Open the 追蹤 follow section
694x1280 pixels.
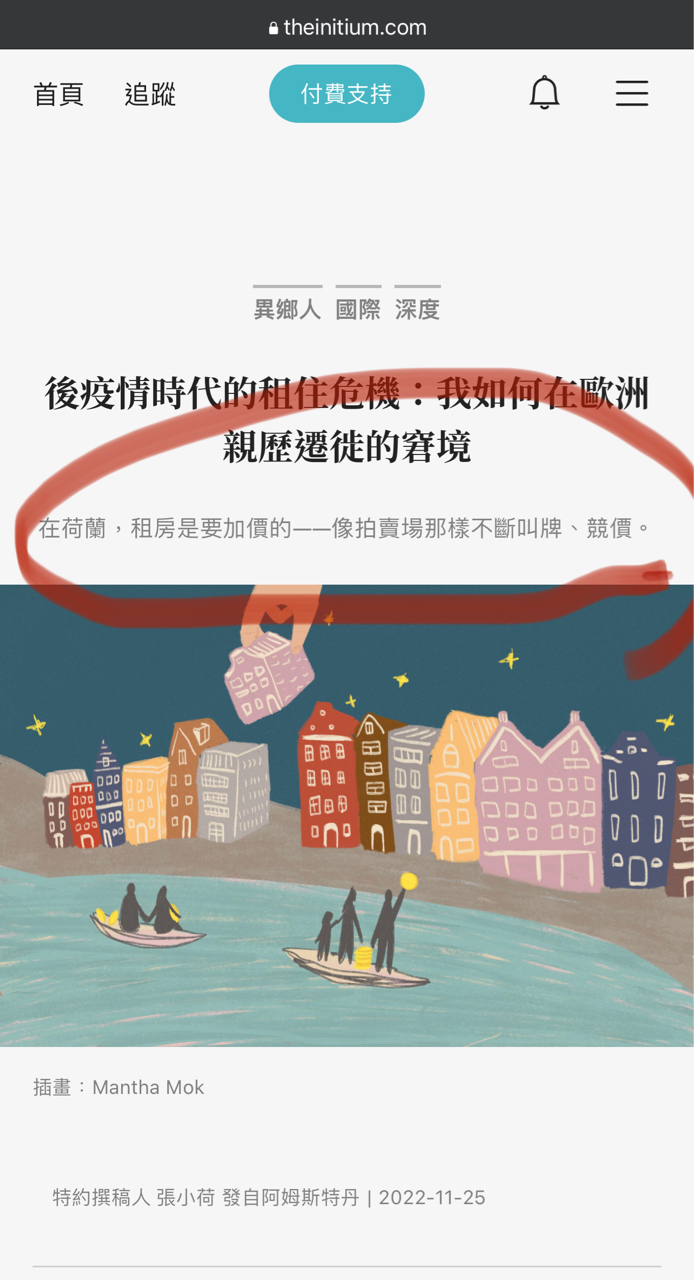coord(150,95)
